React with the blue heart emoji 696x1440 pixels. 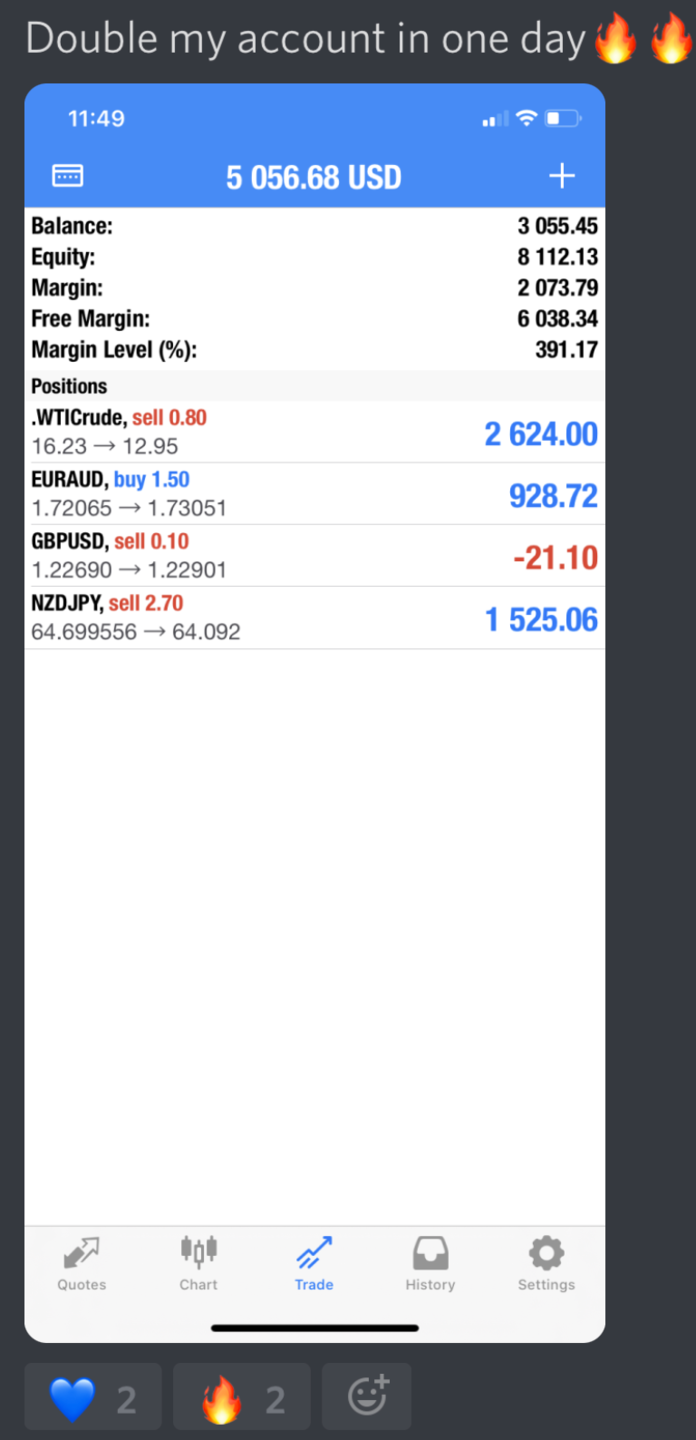tap(93, 1397)
